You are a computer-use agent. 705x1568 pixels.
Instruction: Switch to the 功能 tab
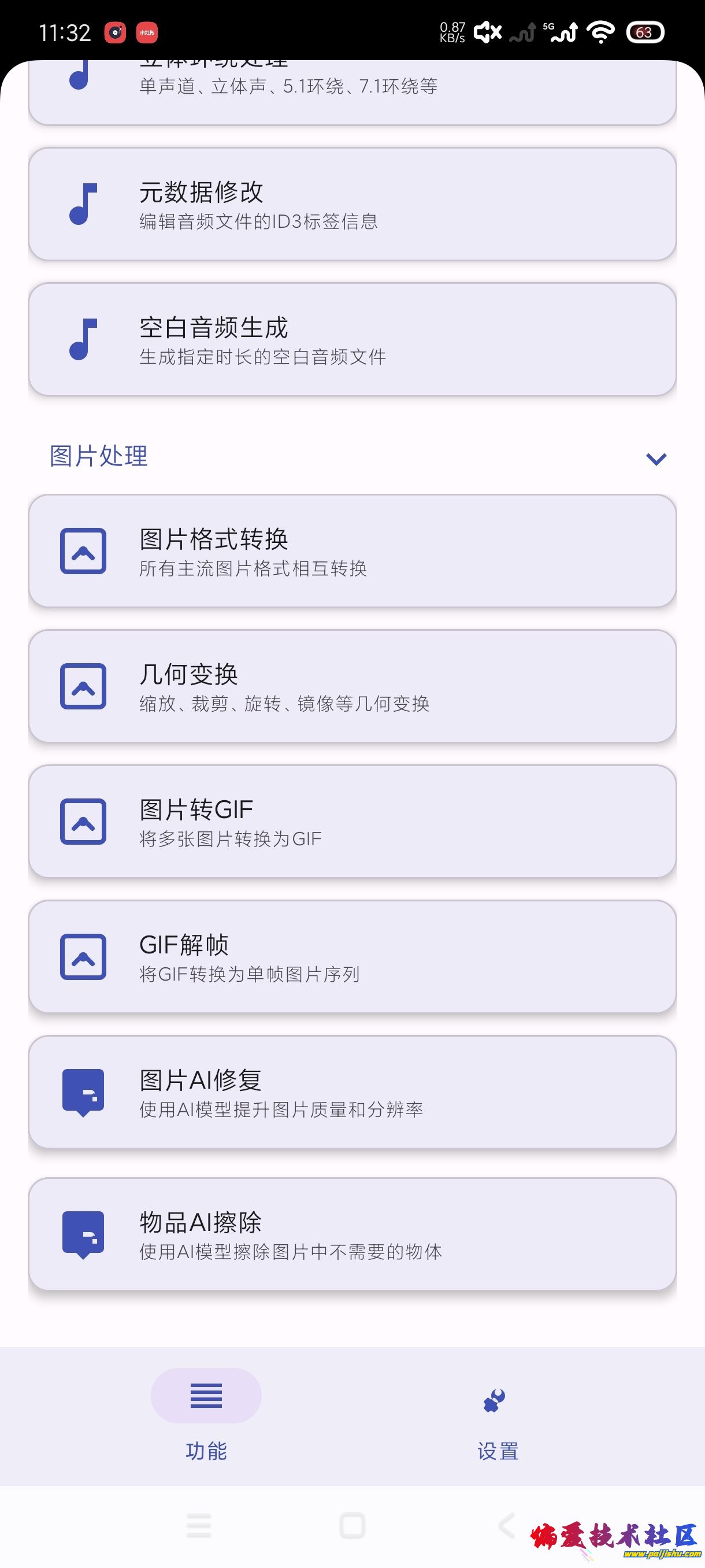point(206,1425)
